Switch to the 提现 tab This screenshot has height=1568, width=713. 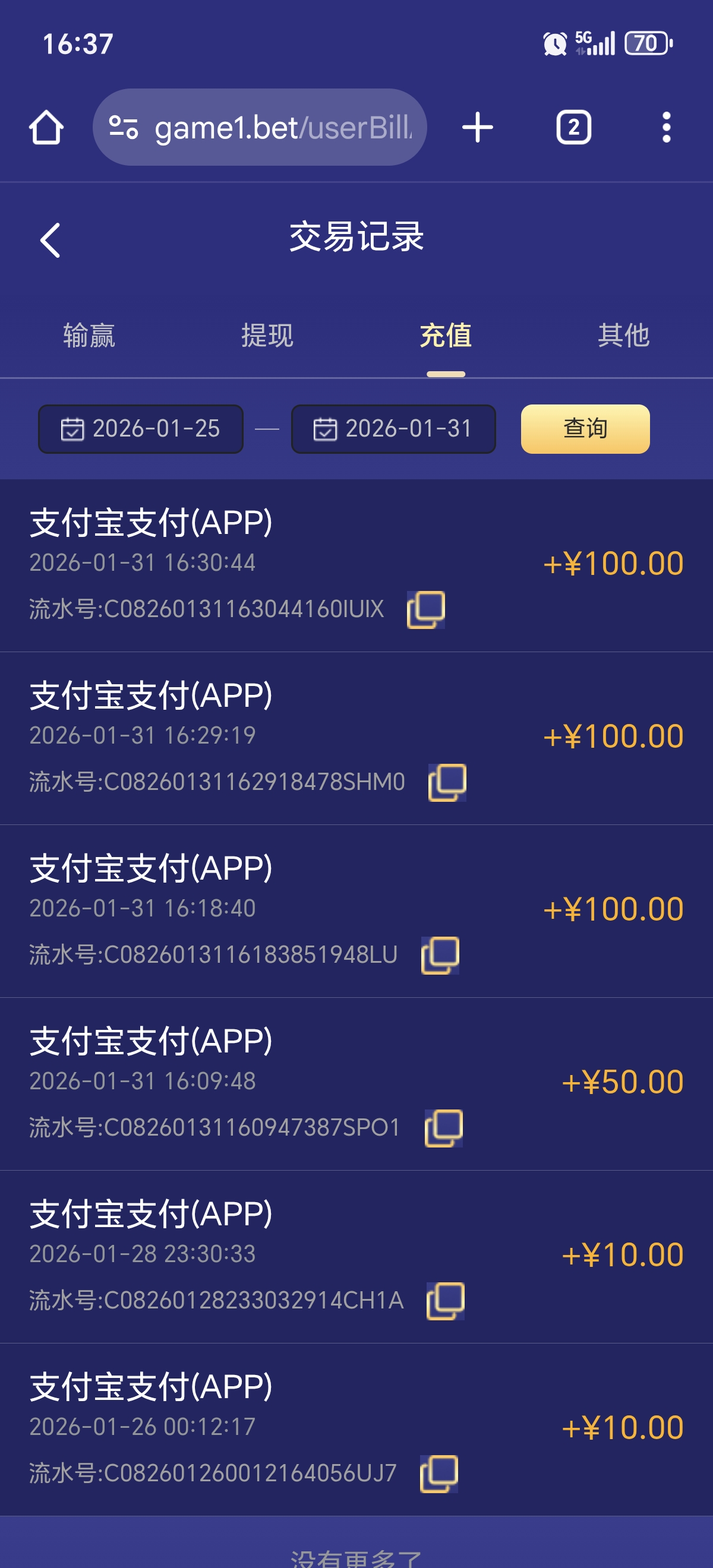tap(267, 336)
